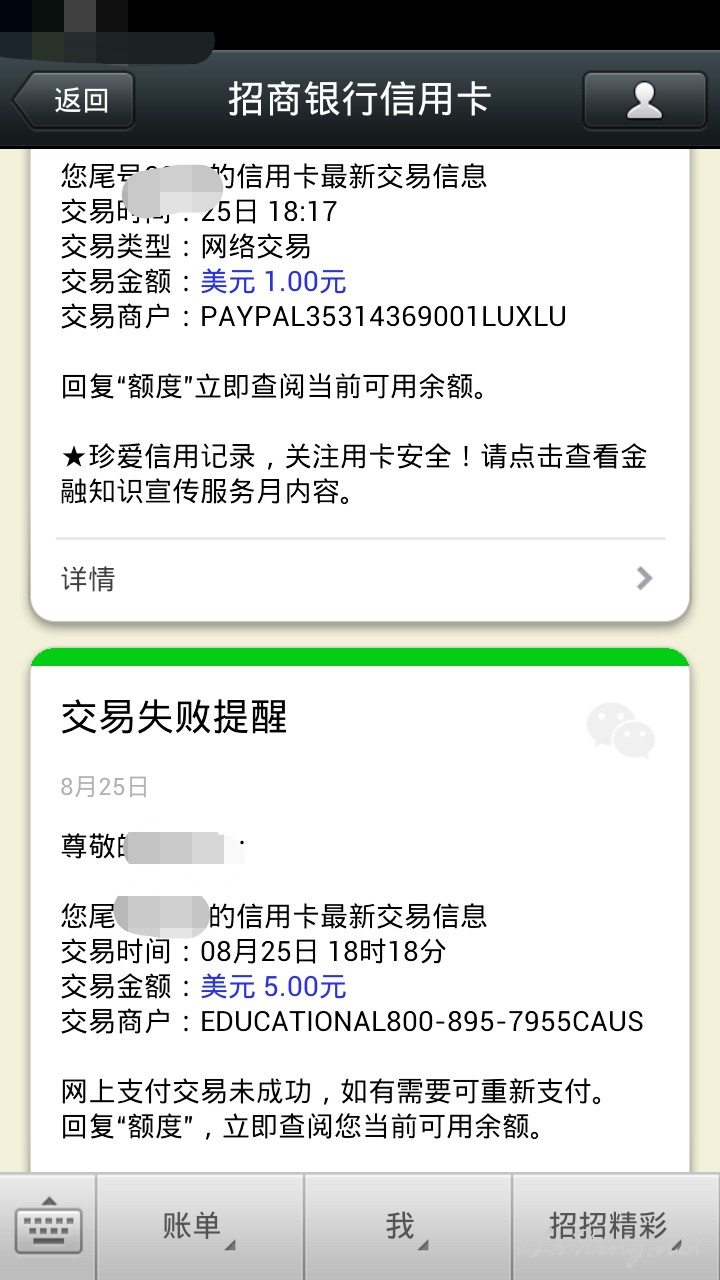
Task: Switch to keyboard input mode
Action: tap(48, 1227)
